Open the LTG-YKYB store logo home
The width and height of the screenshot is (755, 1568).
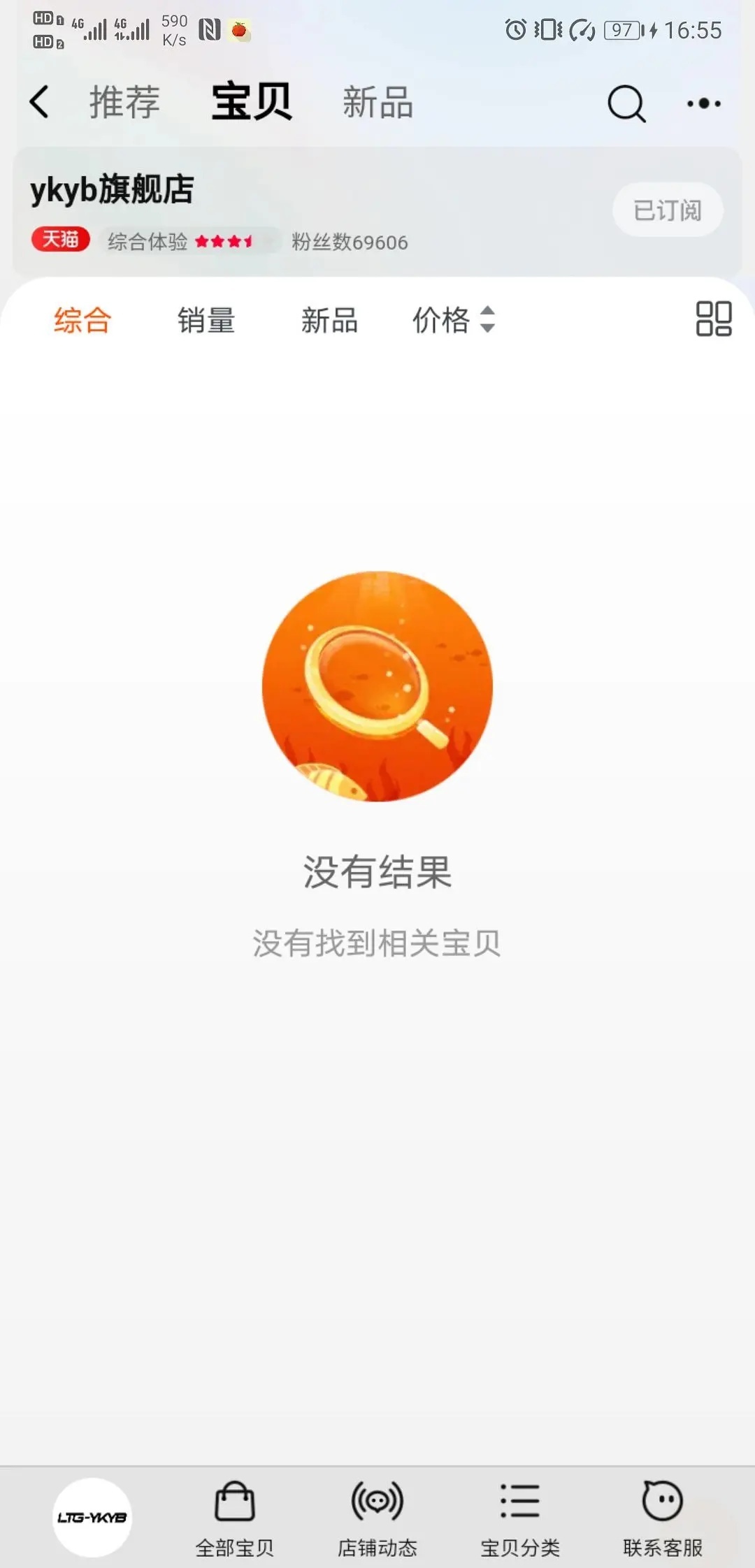coord(92,1518)
